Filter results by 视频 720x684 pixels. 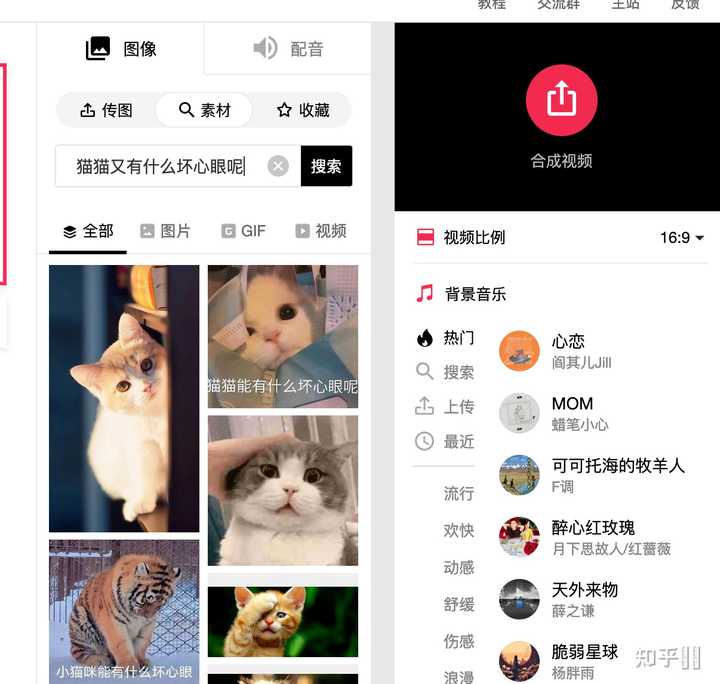click(321, 231)
